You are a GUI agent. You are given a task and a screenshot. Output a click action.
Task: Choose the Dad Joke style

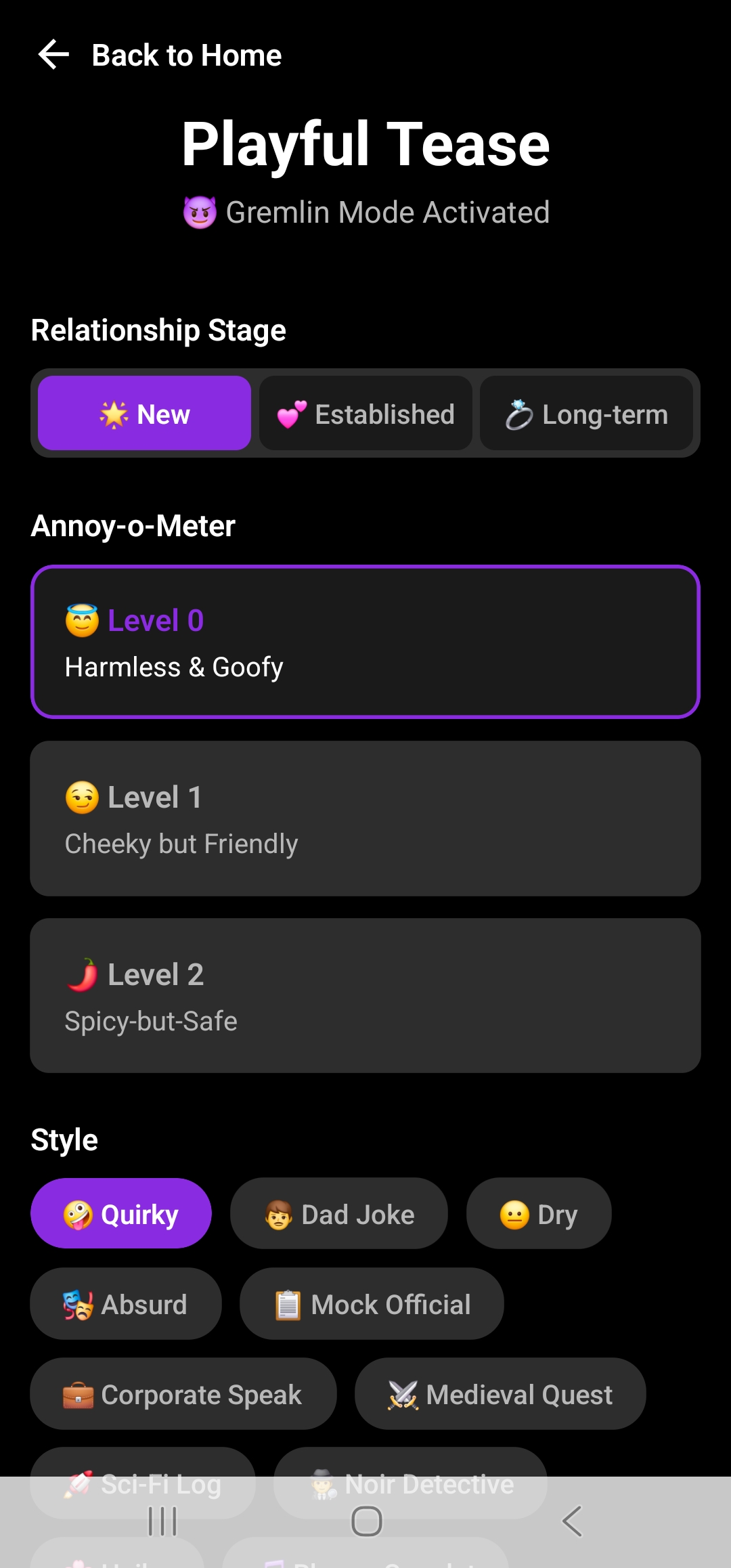[338, 1213]
